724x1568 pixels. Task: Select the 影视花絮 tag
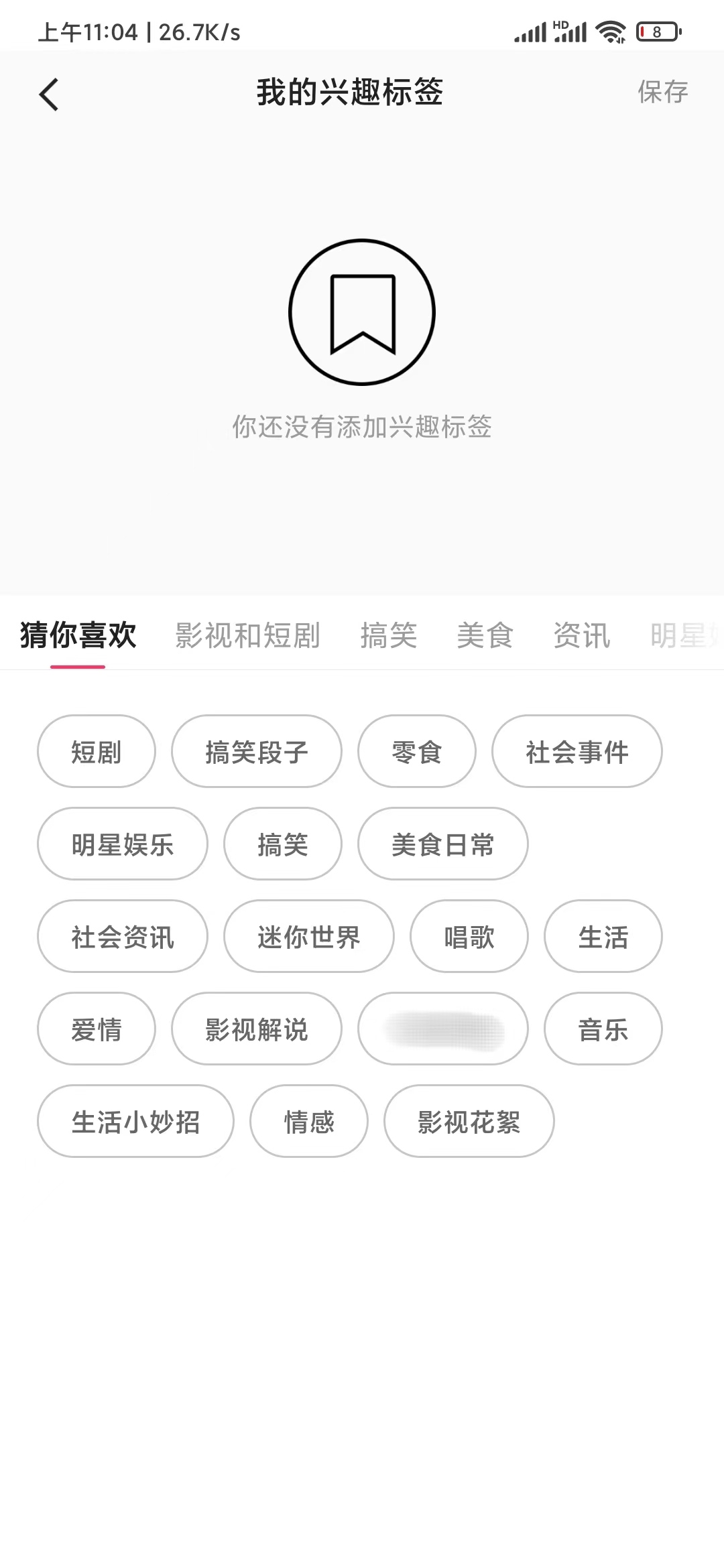(469, 1121)
